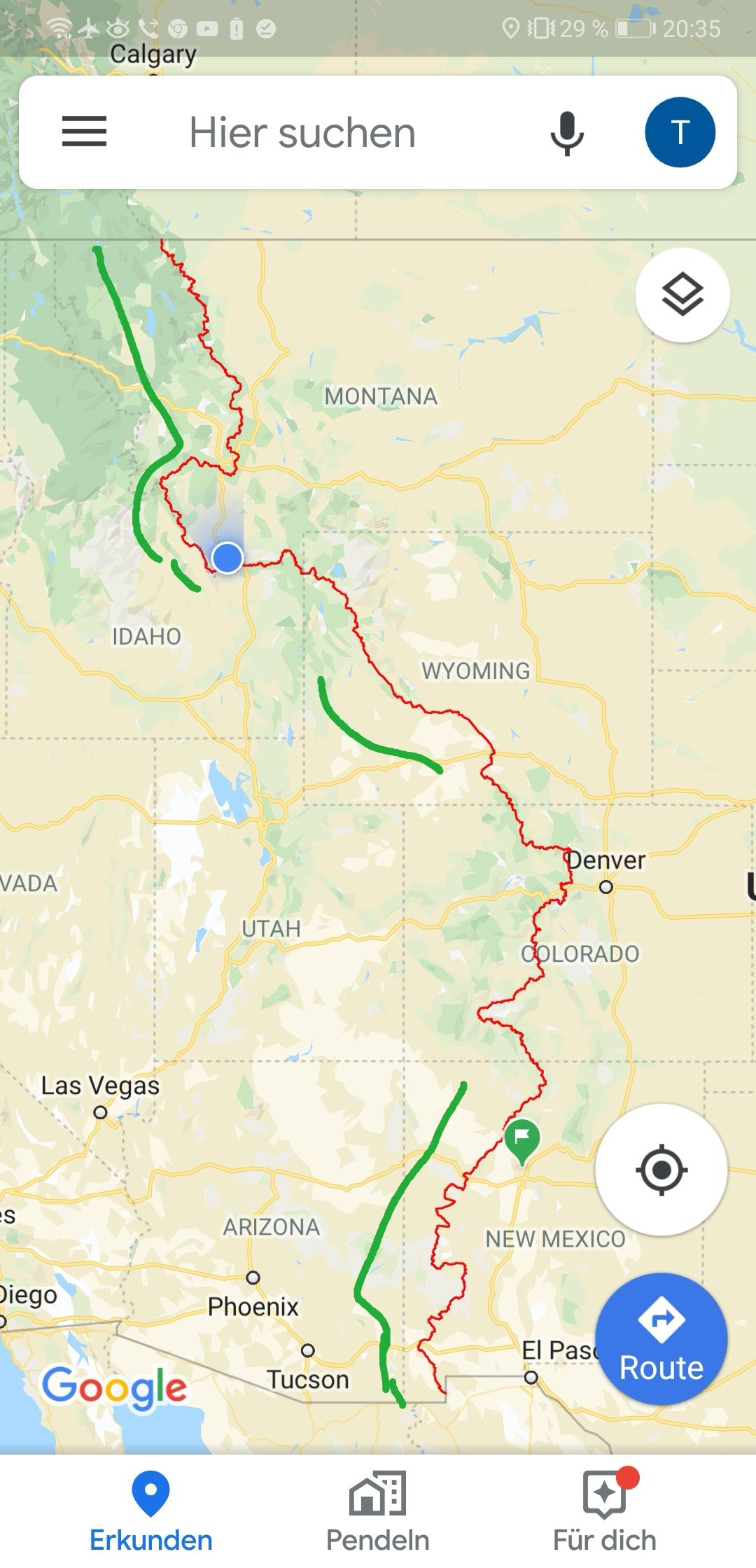
Task: Open the account profile 'T' avatar
Action: (x=680, y=132)
